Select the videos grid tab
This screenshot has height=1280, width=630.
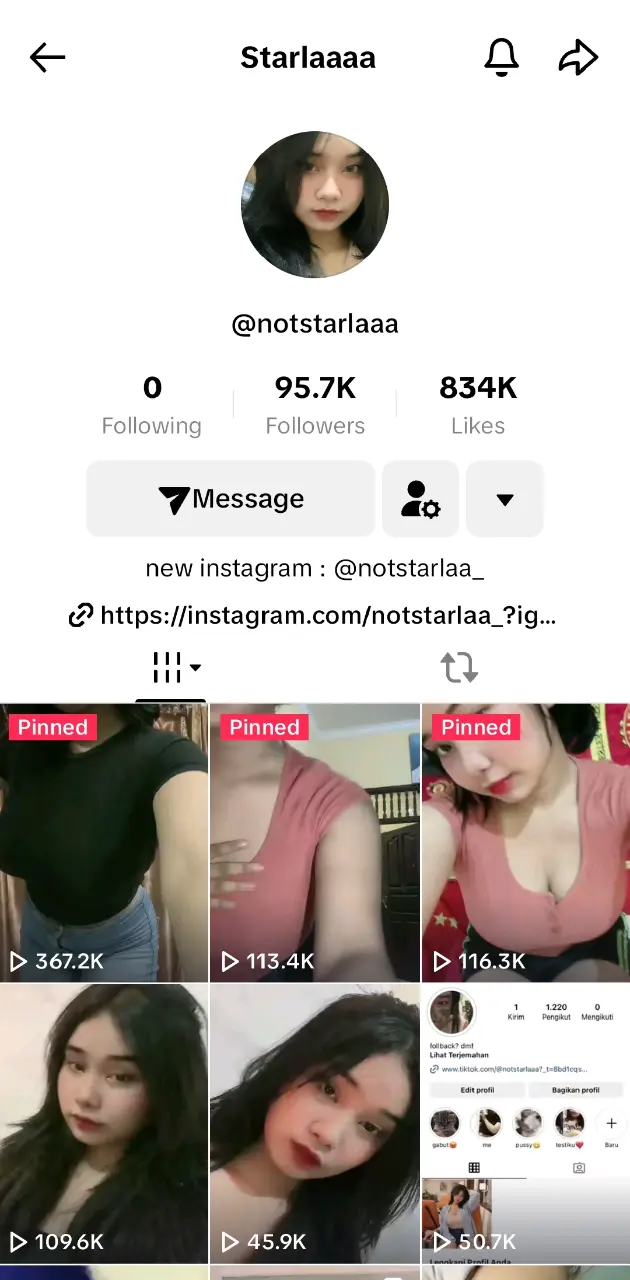(170, 667)
